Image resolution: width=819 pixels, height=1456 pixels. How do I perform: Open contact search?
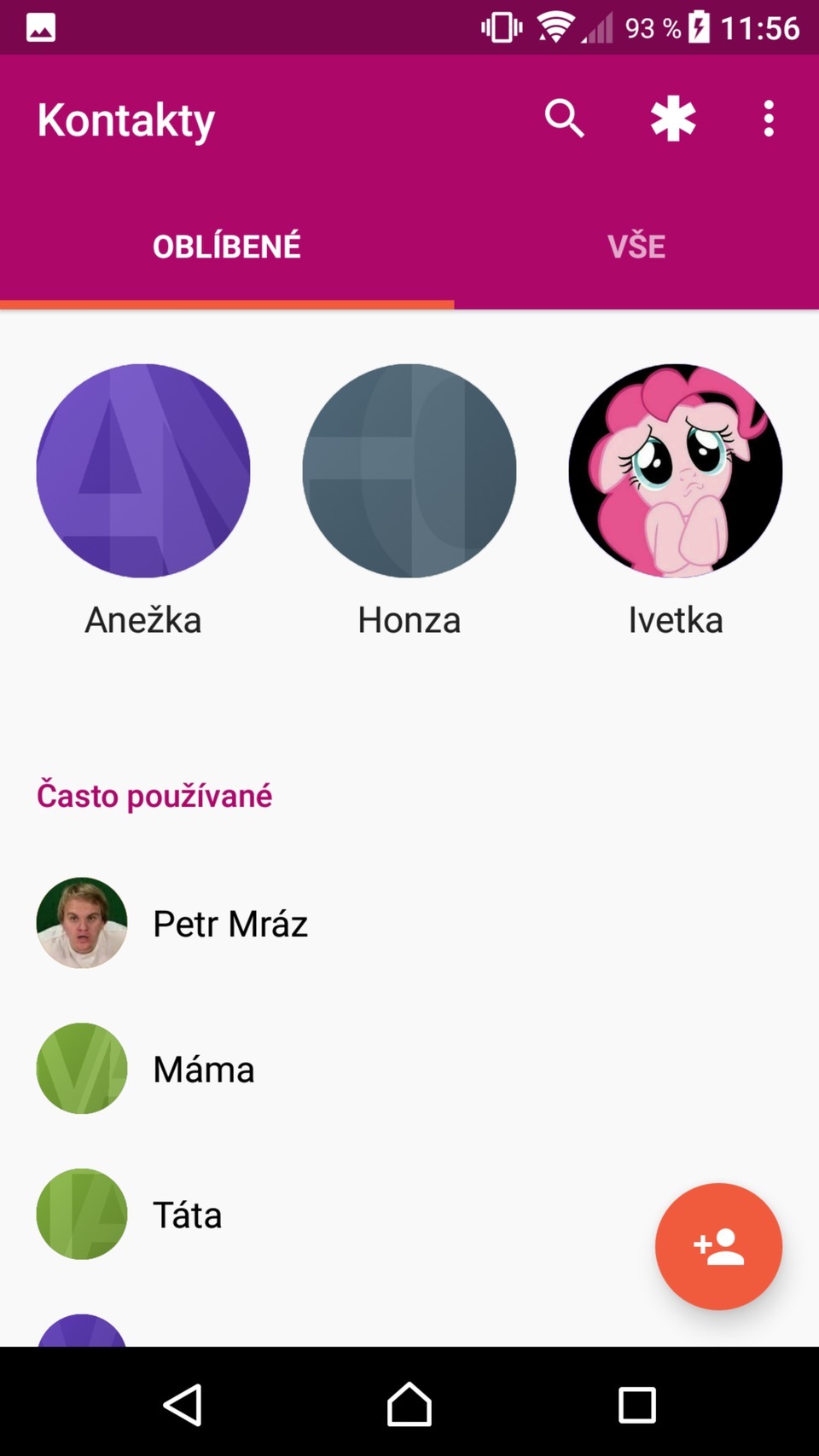coord(564,119)
